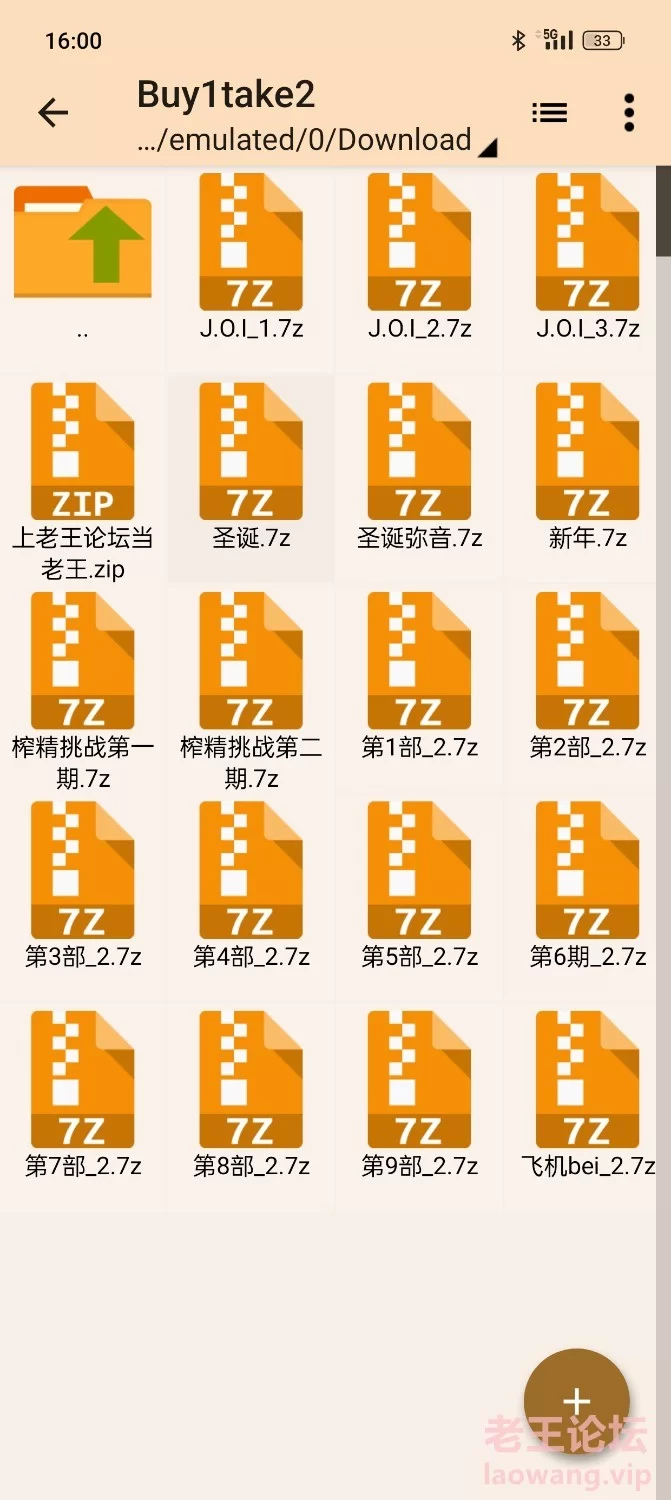Go back using the arrow icon
Screen dimensions: 671x1500
click(x=53, y=113)
